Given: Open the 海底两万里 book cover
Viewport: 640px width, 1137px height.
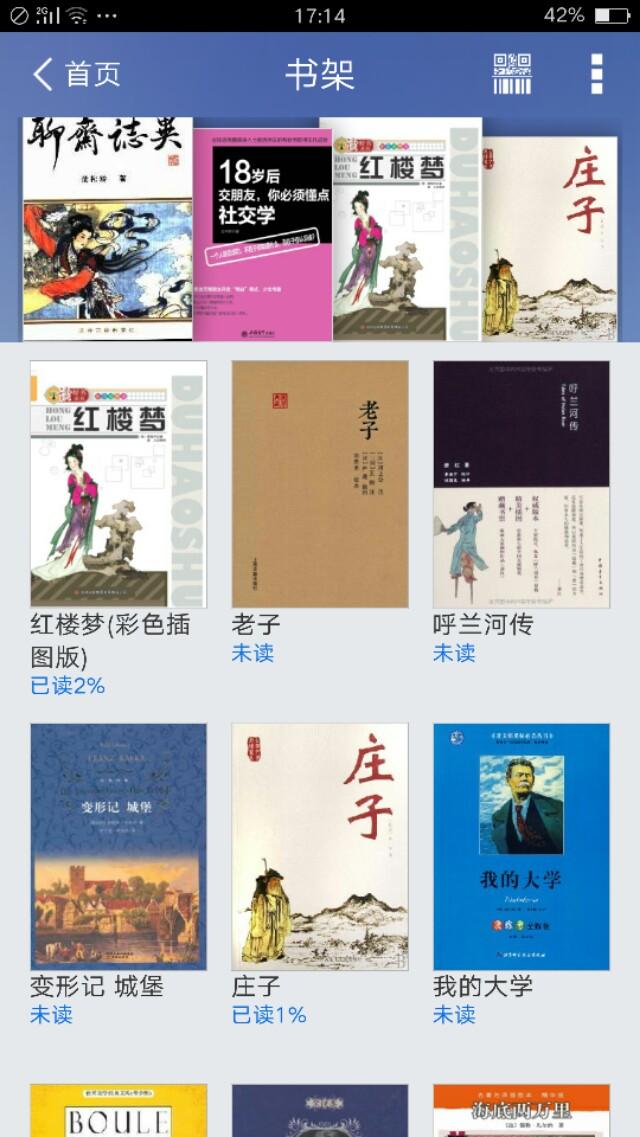Looking at the screenshot, I should (x=521, y=1111).
